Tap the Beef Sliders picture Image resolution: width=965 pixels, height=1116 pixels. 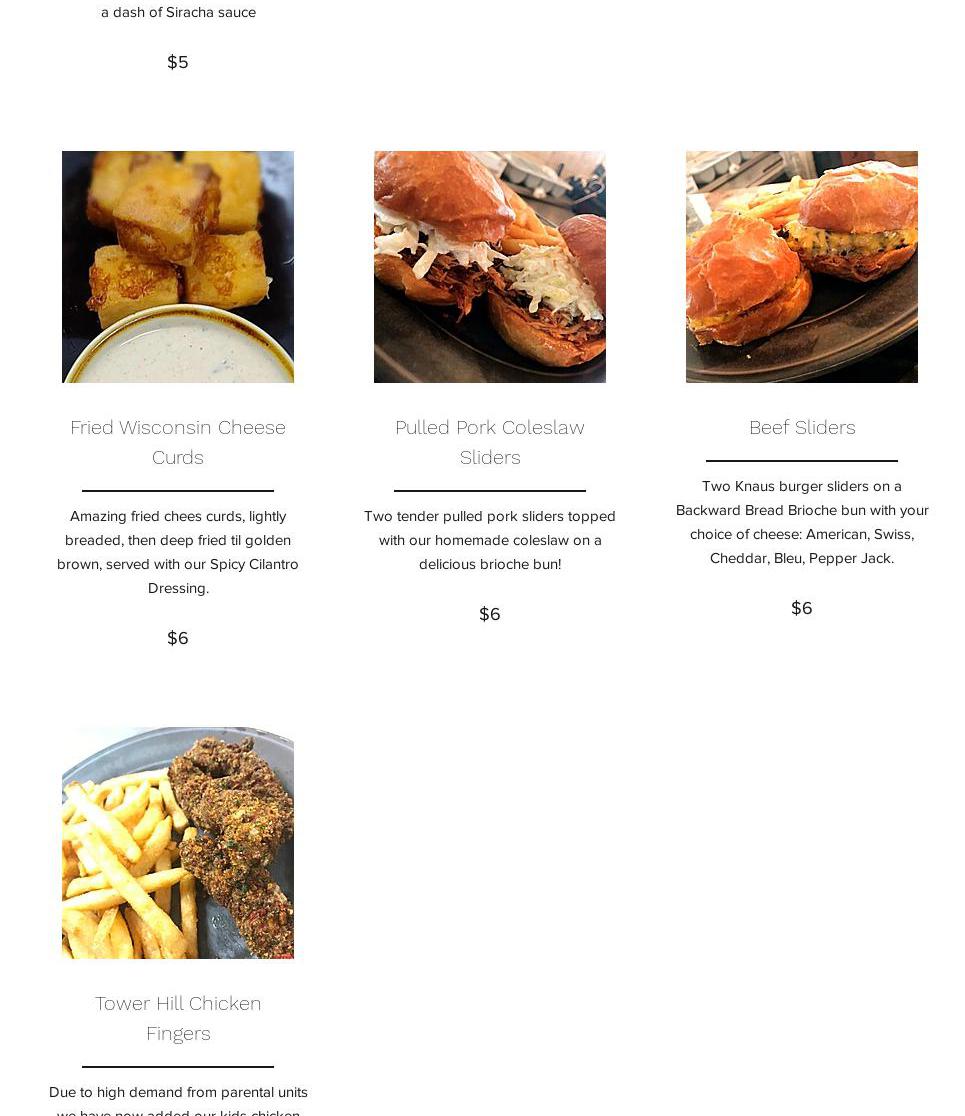pyautogui.click(x=802, y=267)
